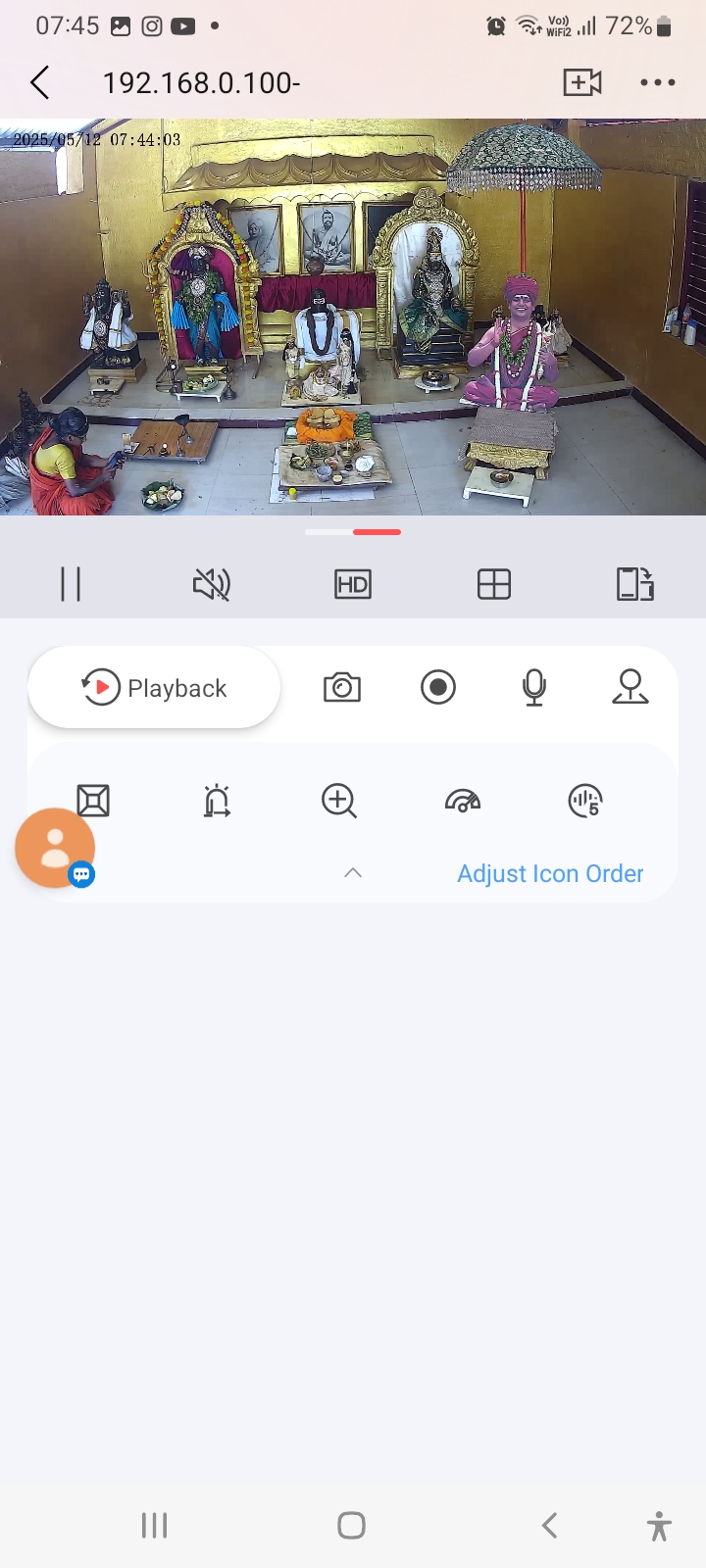Trigger the siren alarm icon
The width and height of the screenshot is (706, 1568).
(x=217, y=802)
